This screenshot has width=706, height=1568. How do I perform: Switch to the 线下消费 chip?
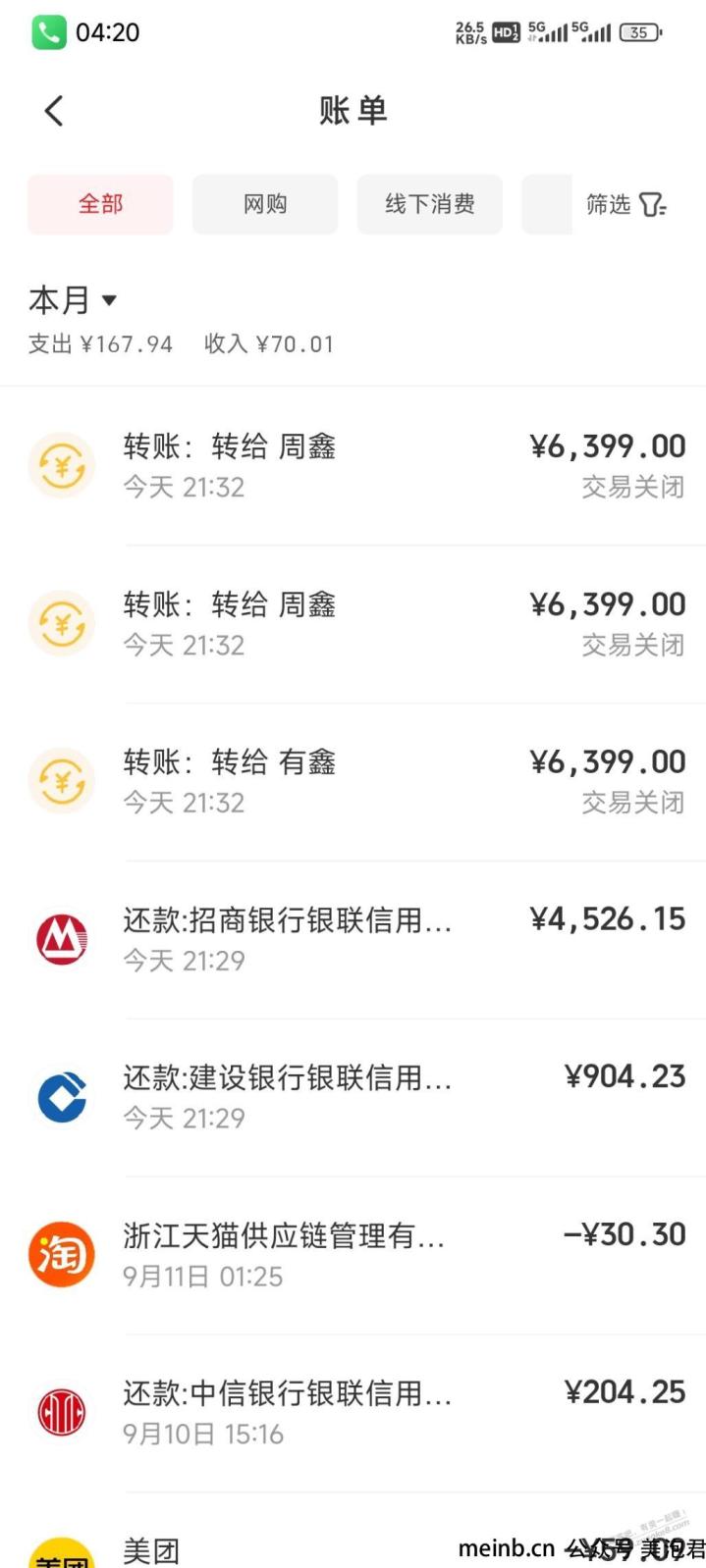tap(430, 204)
